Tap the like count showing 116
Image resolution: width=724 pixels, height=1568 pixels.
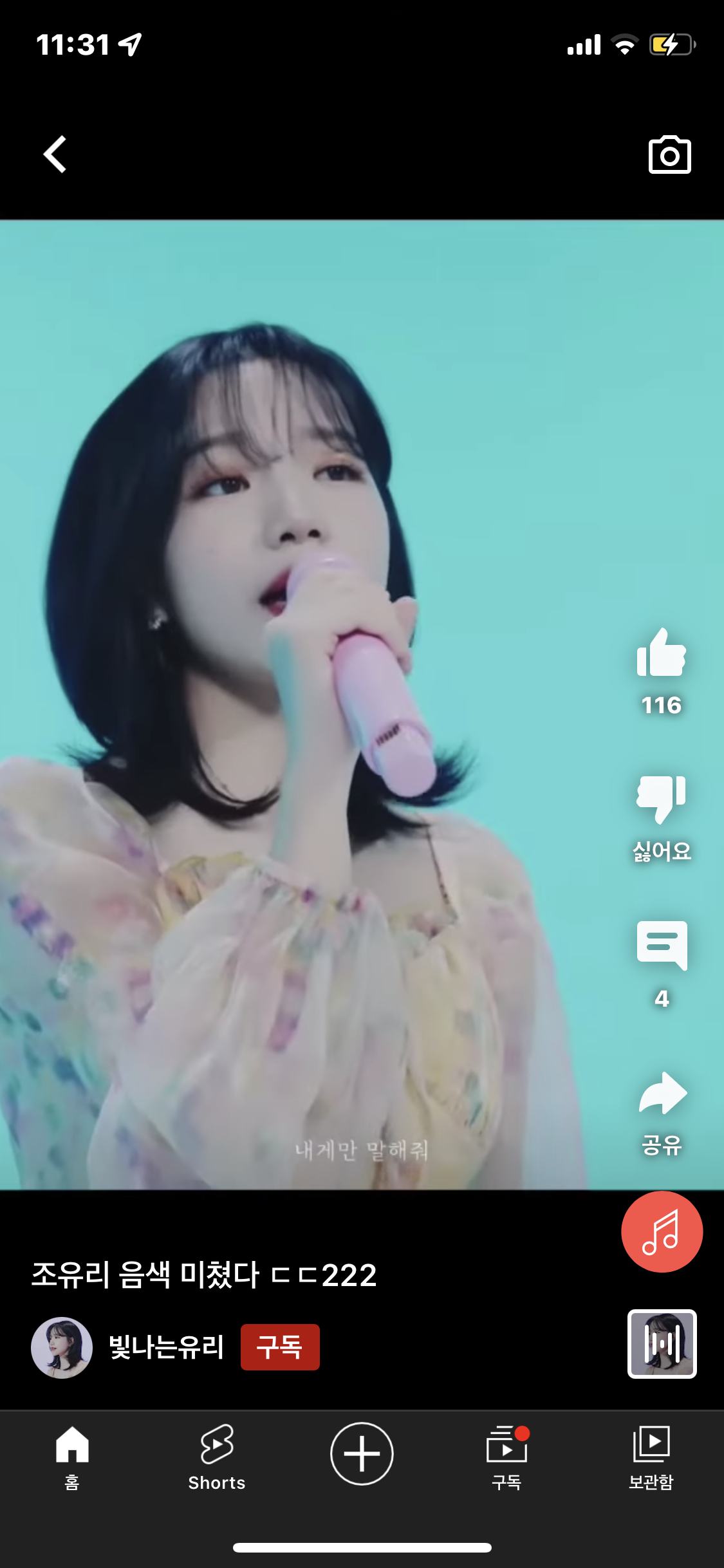662,705
